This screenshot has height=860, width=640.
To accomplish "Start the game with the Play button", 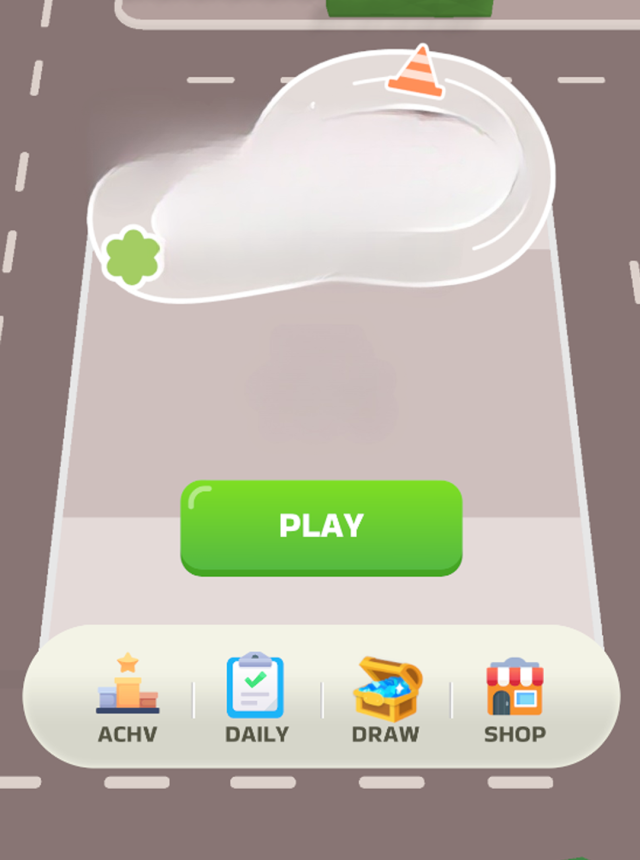I will 321,526.
